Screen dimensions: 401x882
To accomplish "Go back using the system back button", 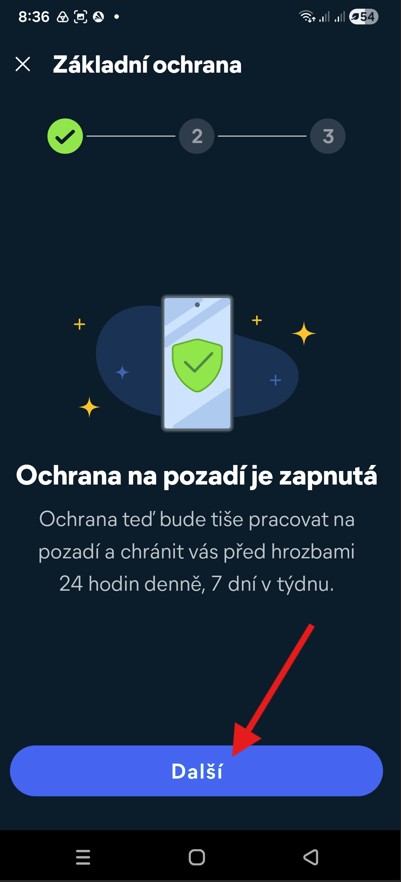I will click(x=310, y=857).
